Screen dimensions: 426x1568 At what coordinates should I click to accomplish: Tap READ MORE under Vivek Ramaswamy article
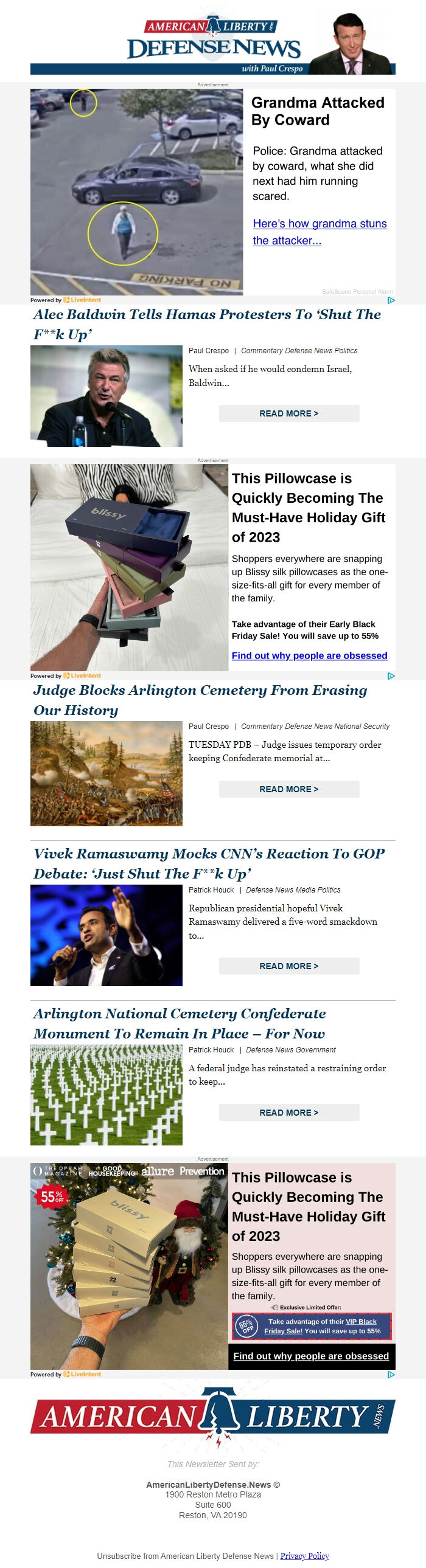click(289, 966)
